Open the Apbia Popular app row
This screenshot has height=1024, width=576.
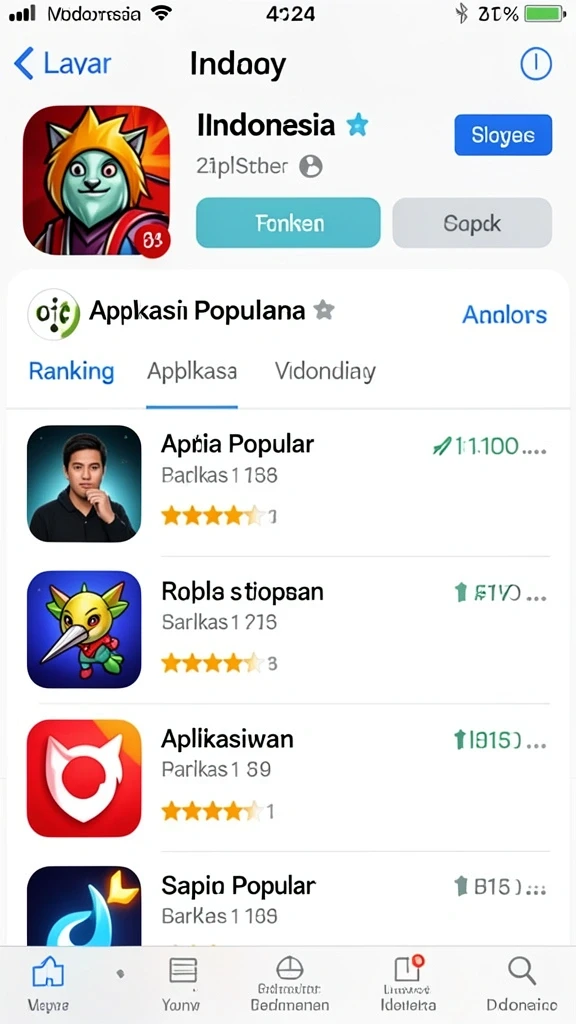(x=288, y=484)
